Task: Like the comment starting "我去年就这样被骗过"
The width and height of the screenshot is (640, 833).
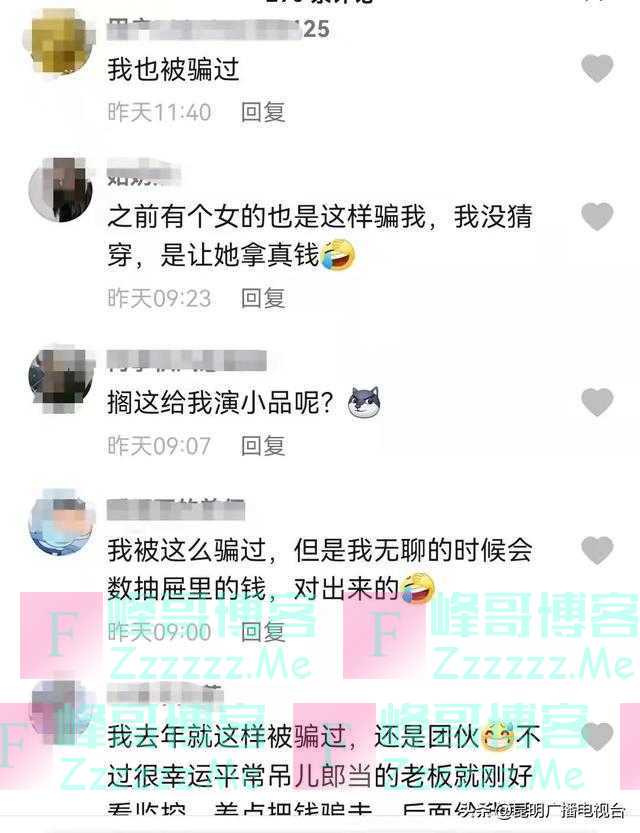Action: coord(597,737)
